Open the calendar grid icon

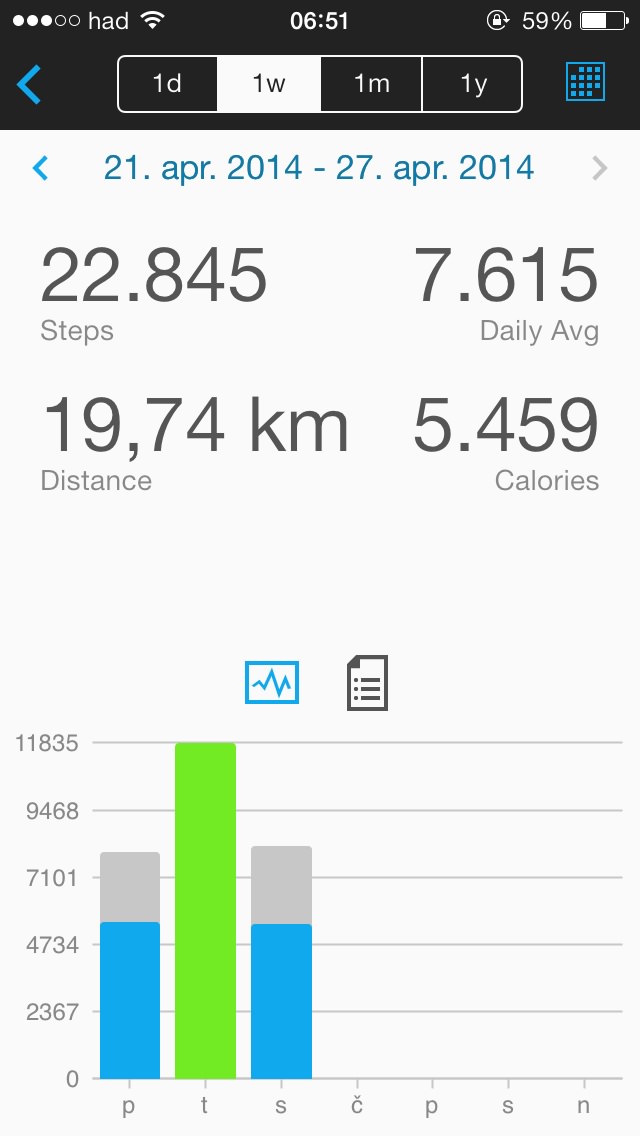(586, 83)
